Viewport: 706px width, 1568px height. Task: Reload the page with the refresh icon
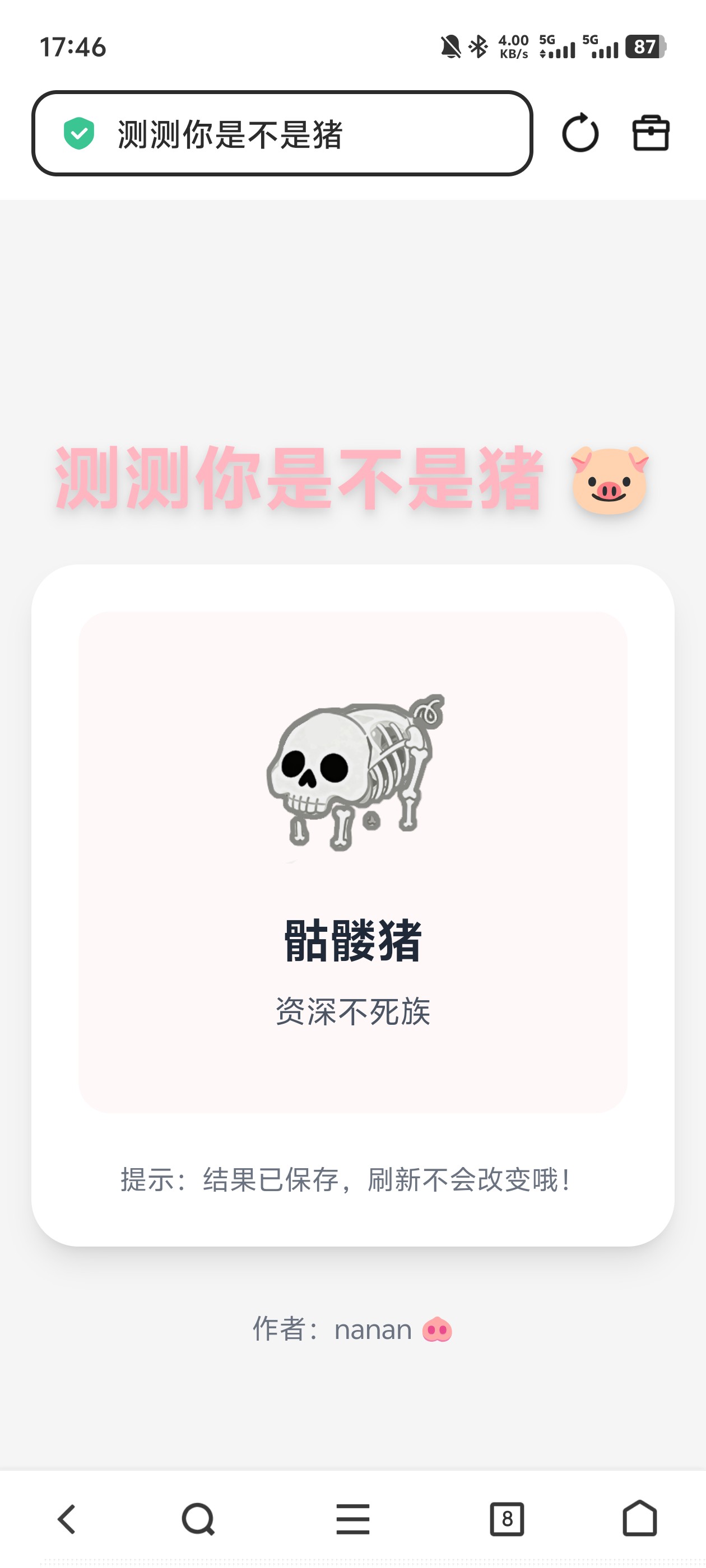580,133
